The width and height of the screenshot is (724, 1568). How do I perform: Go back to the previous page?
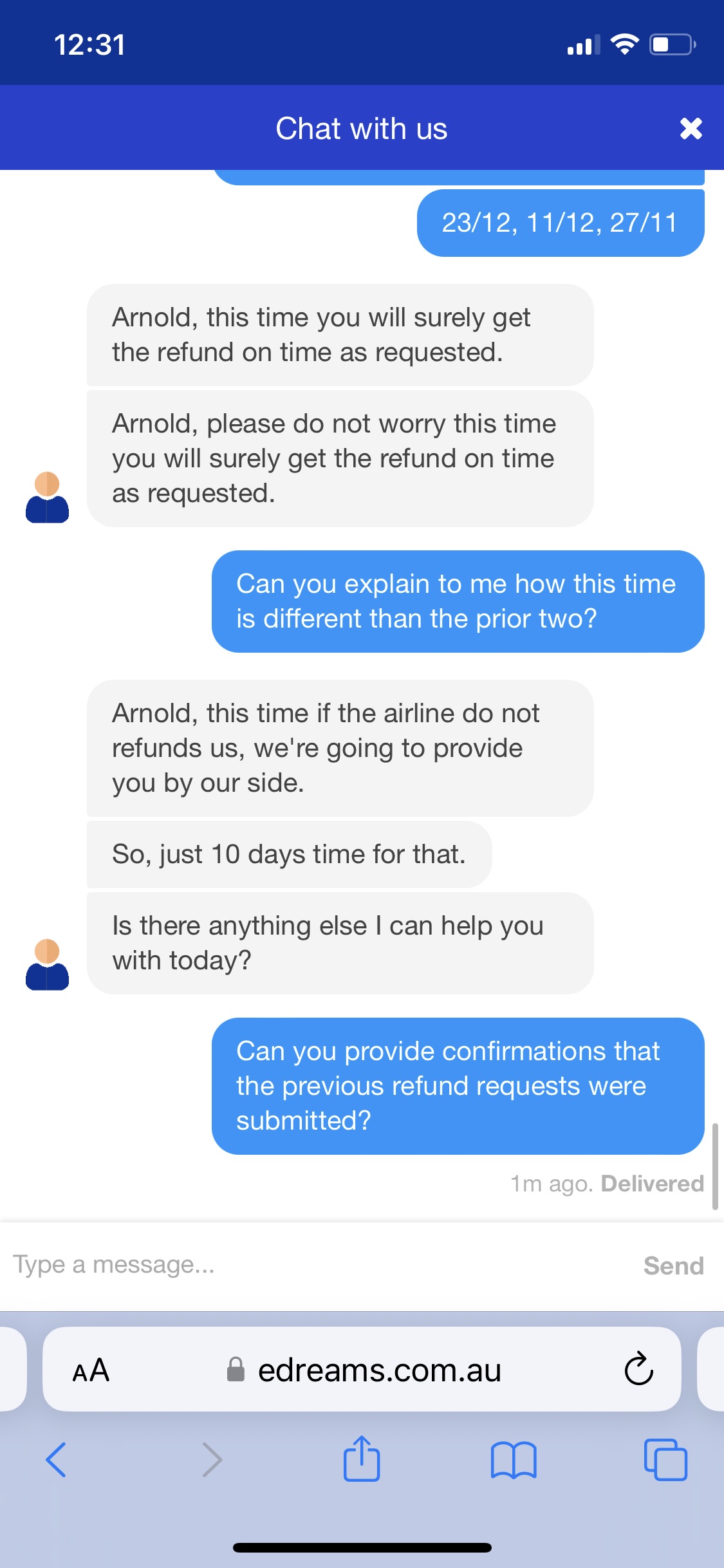click(57, 1459)
